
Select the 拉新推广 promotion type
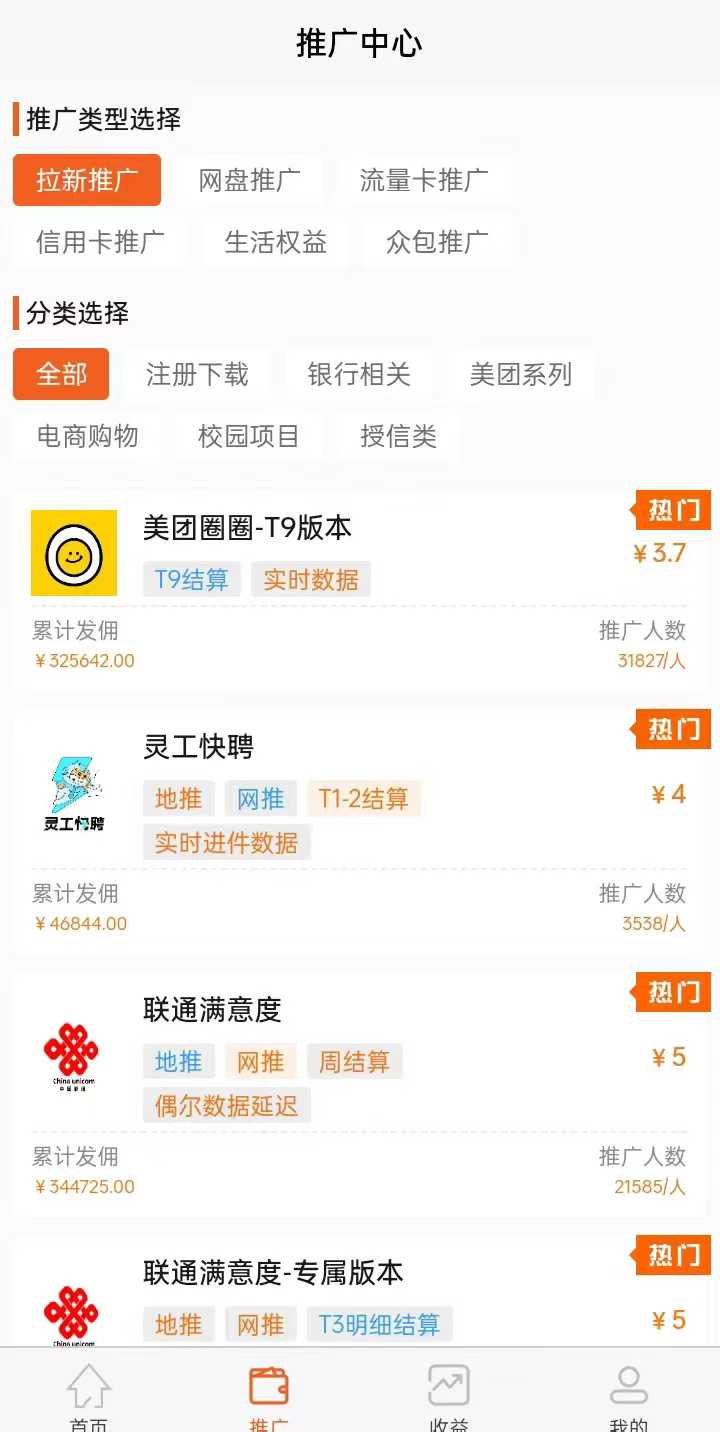click(87, 180)
